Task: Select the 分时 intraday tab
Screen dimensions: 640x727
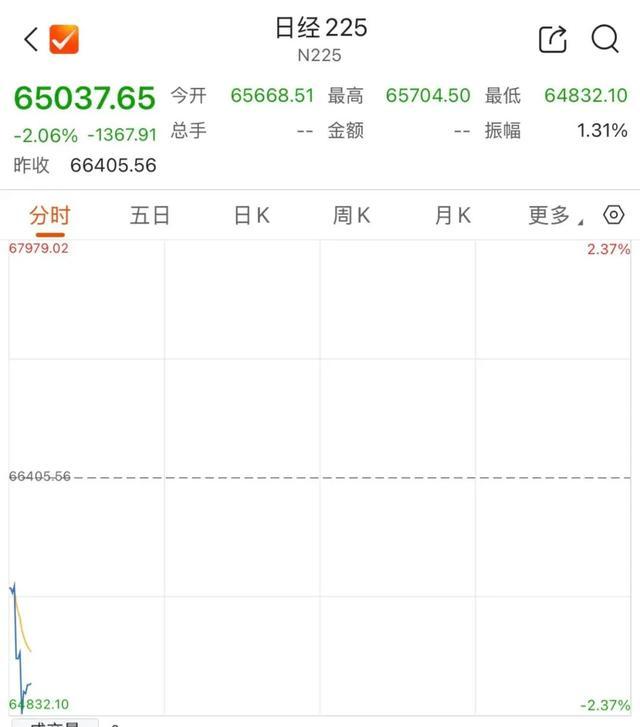Action: click(50, 216)
